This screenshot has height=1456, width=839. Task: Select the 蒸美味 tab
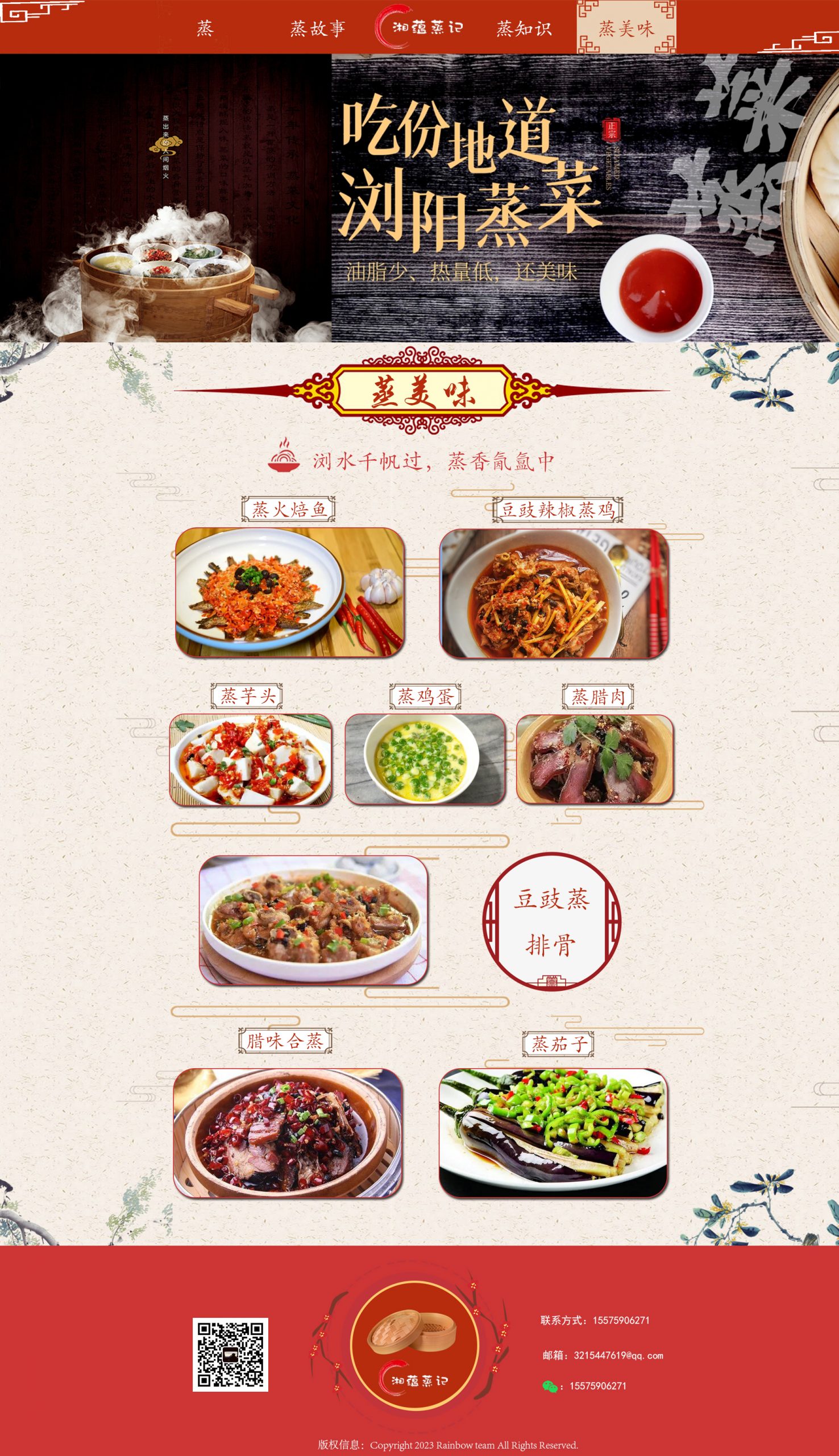point(626,28)
